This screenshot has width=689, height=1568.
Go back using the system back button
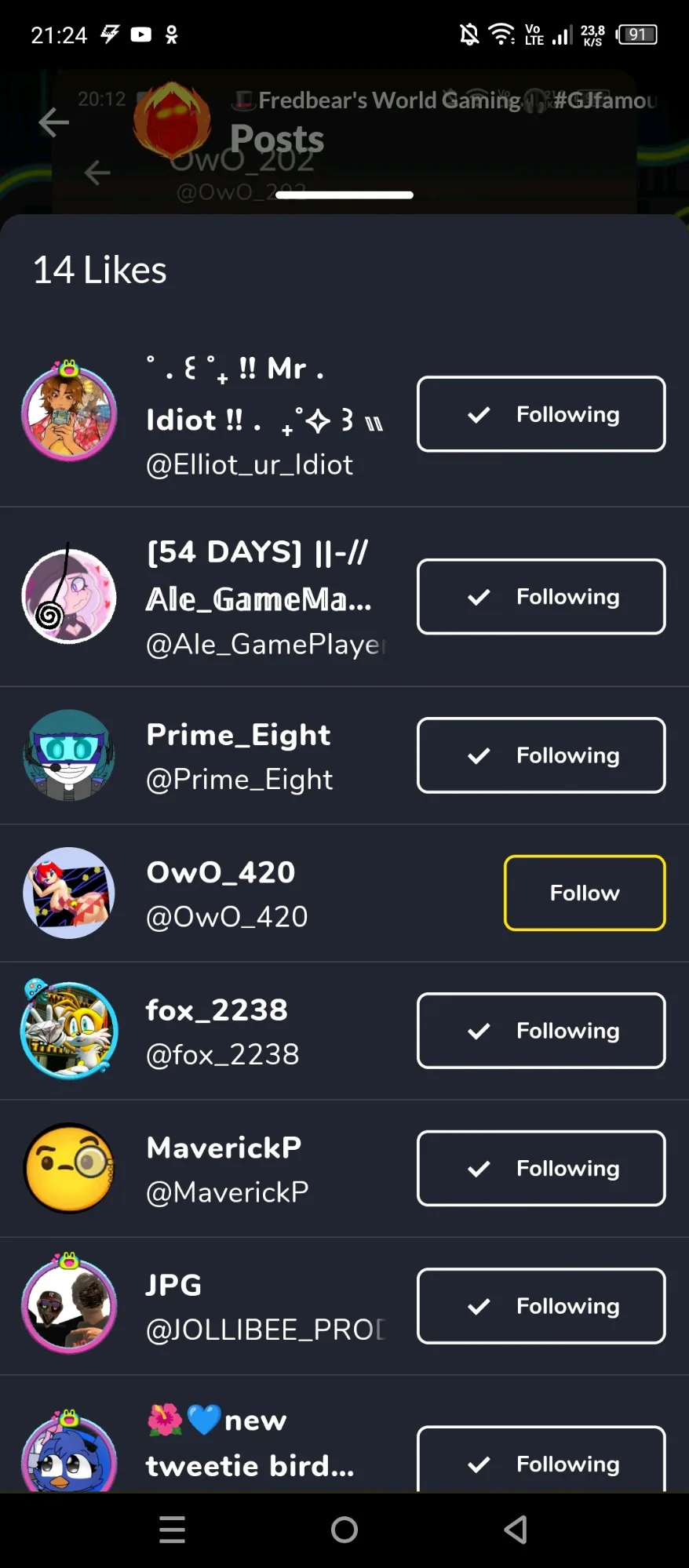click(516, 1530)
